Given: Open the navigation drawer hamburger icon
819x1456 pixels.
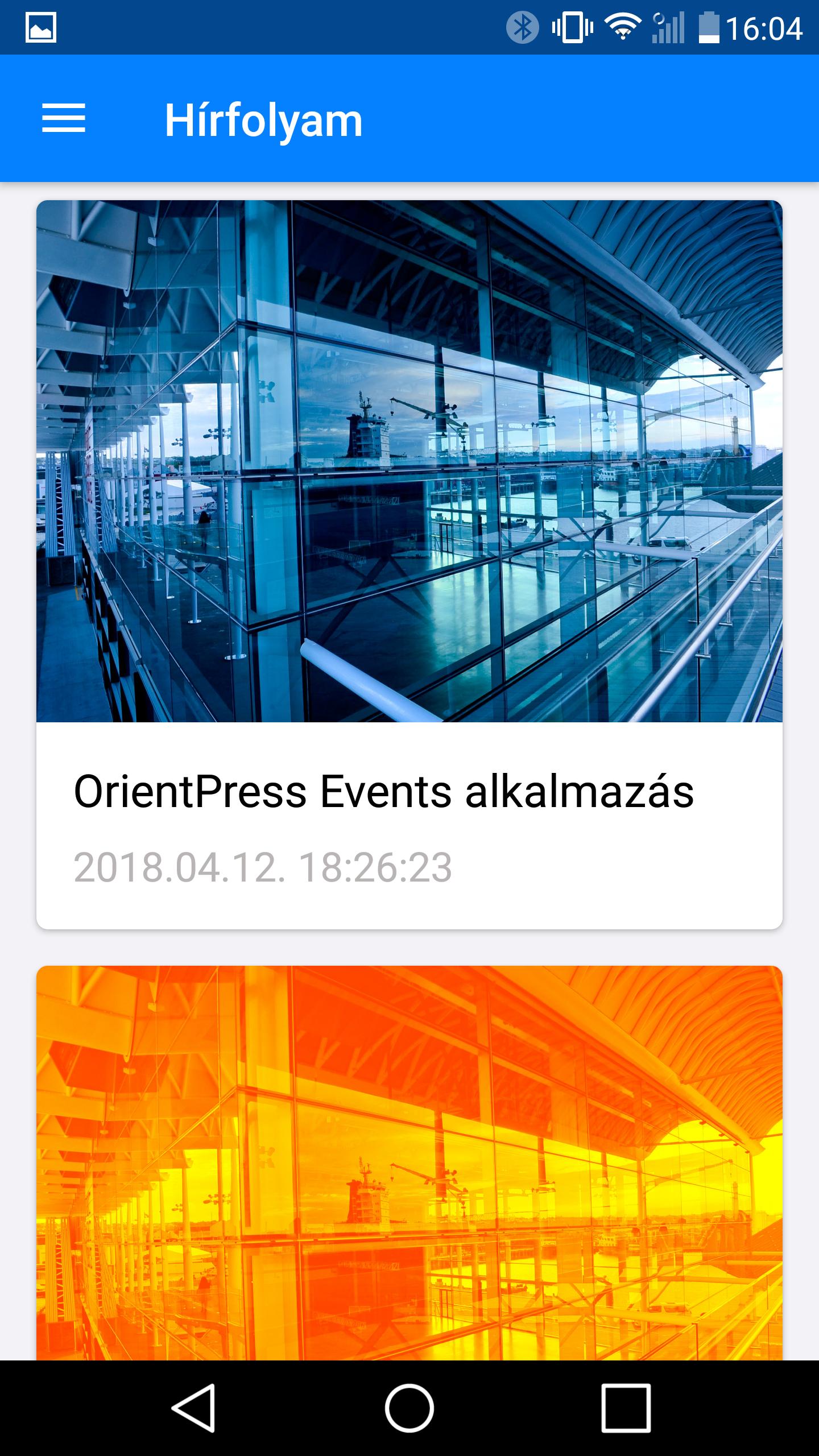Looking at the screenshot, I should click(64, 119).
